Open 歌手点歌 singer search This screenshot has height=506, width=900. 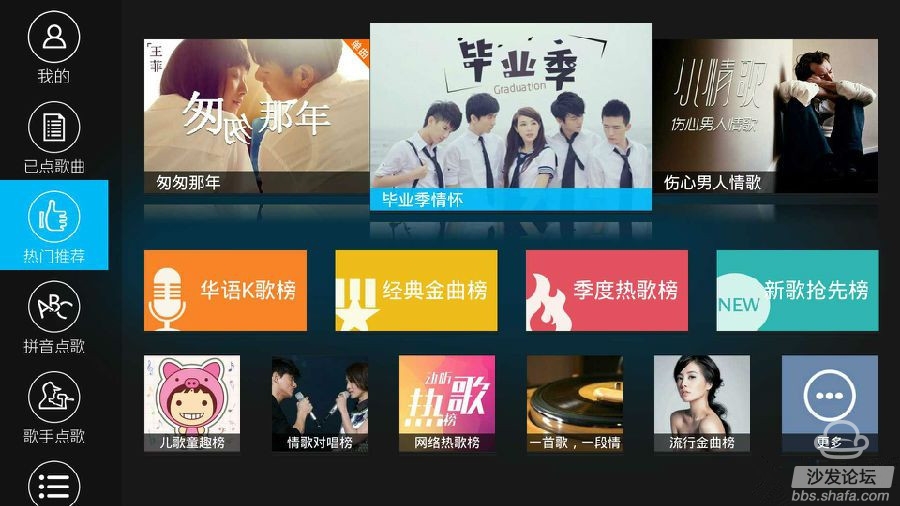54,406
